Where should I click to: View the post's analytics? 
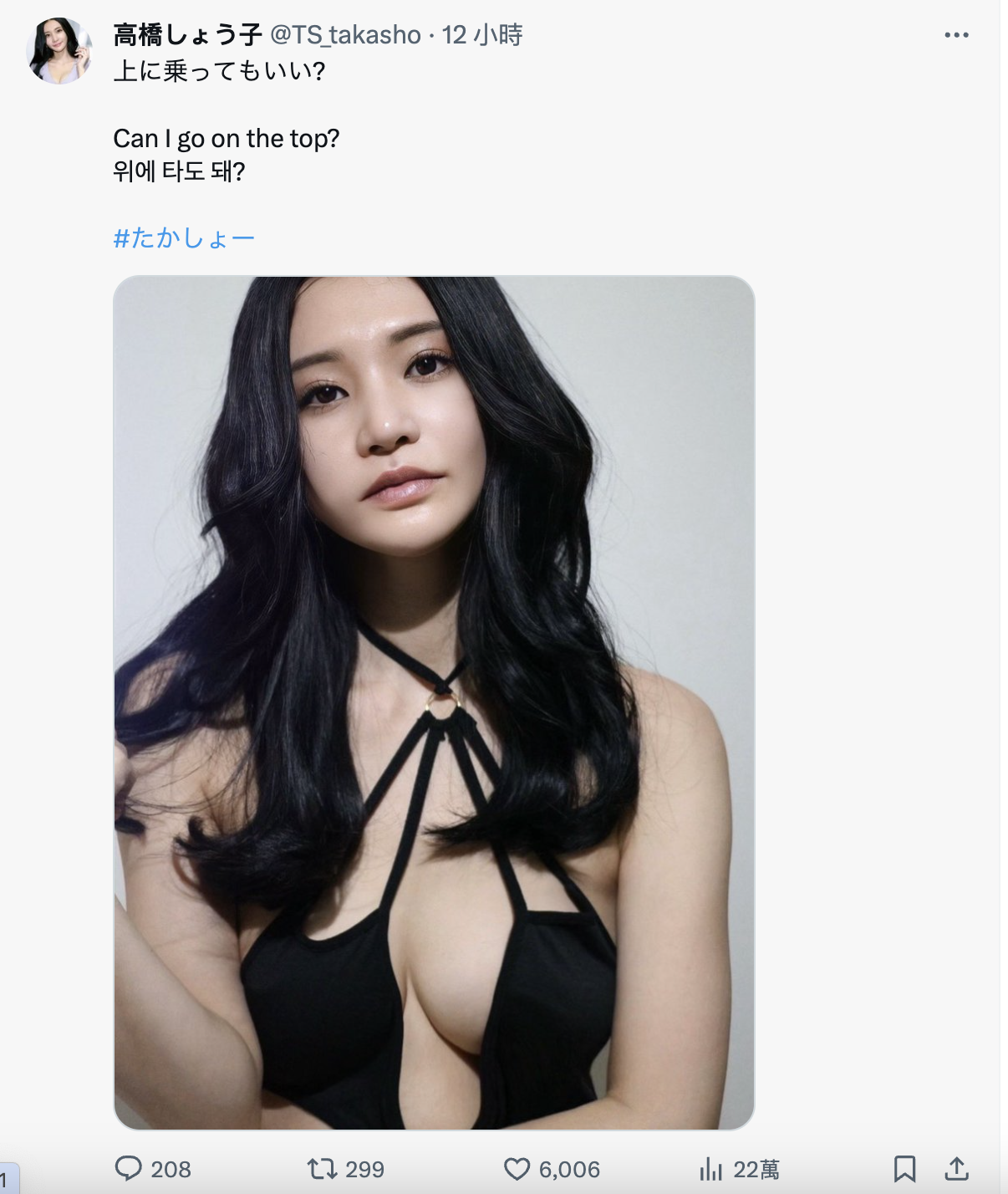[711, 1168]
